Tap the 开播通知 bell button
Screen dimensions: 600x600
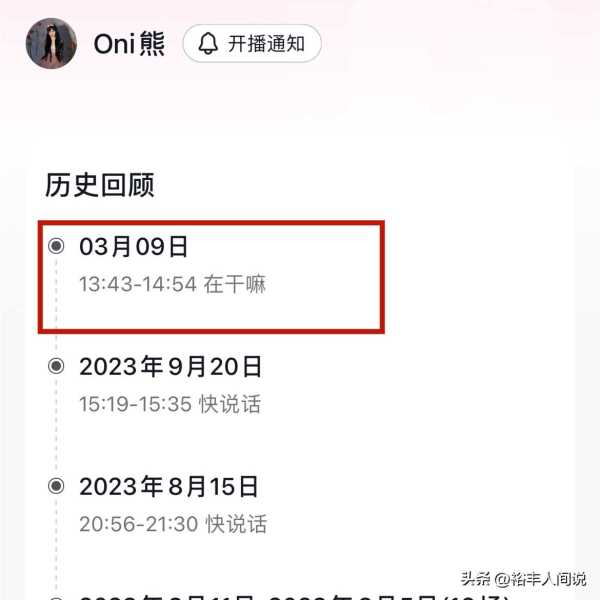click(252, 44)
